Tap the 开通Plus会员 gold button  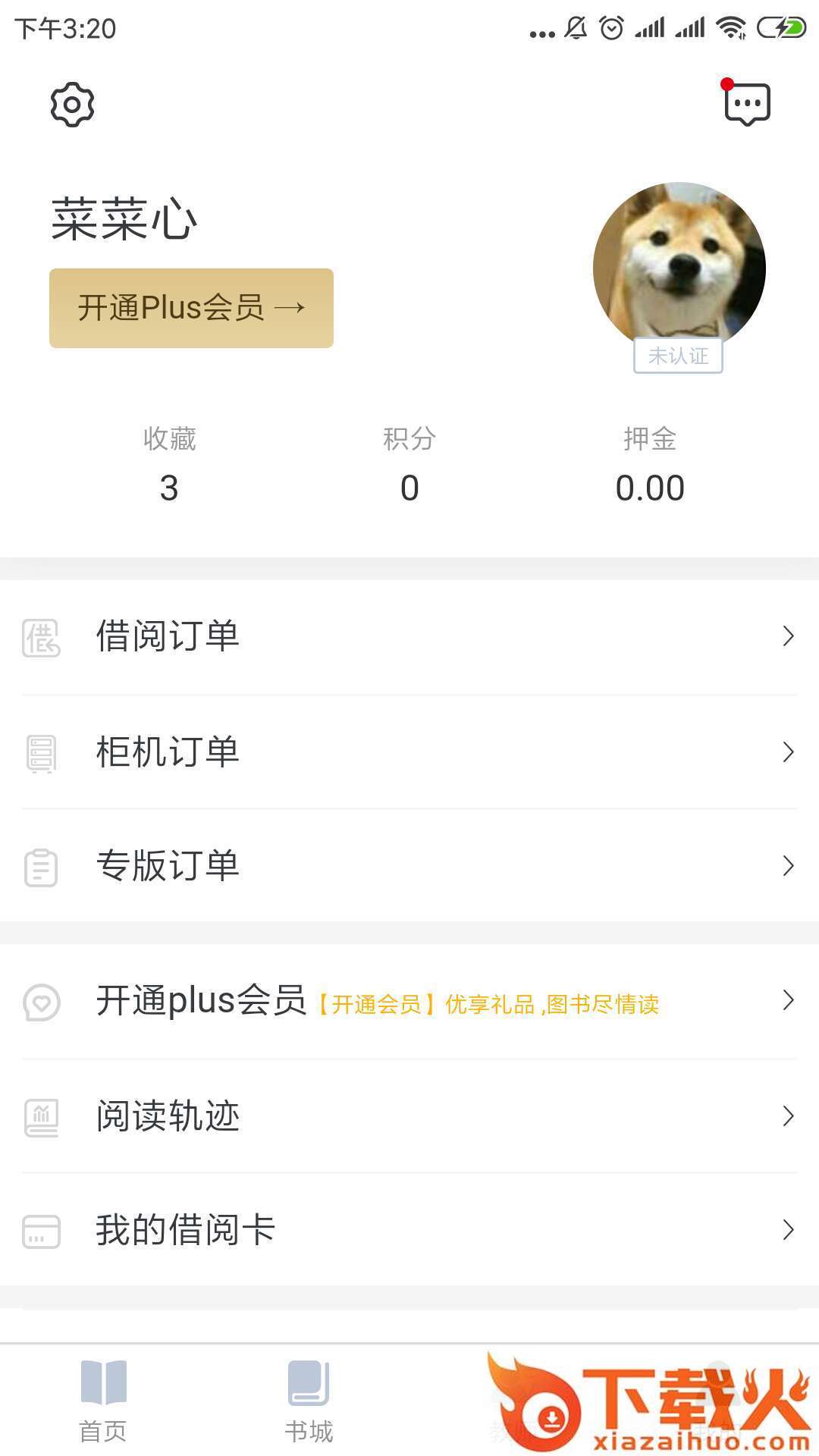coord(191,308)
